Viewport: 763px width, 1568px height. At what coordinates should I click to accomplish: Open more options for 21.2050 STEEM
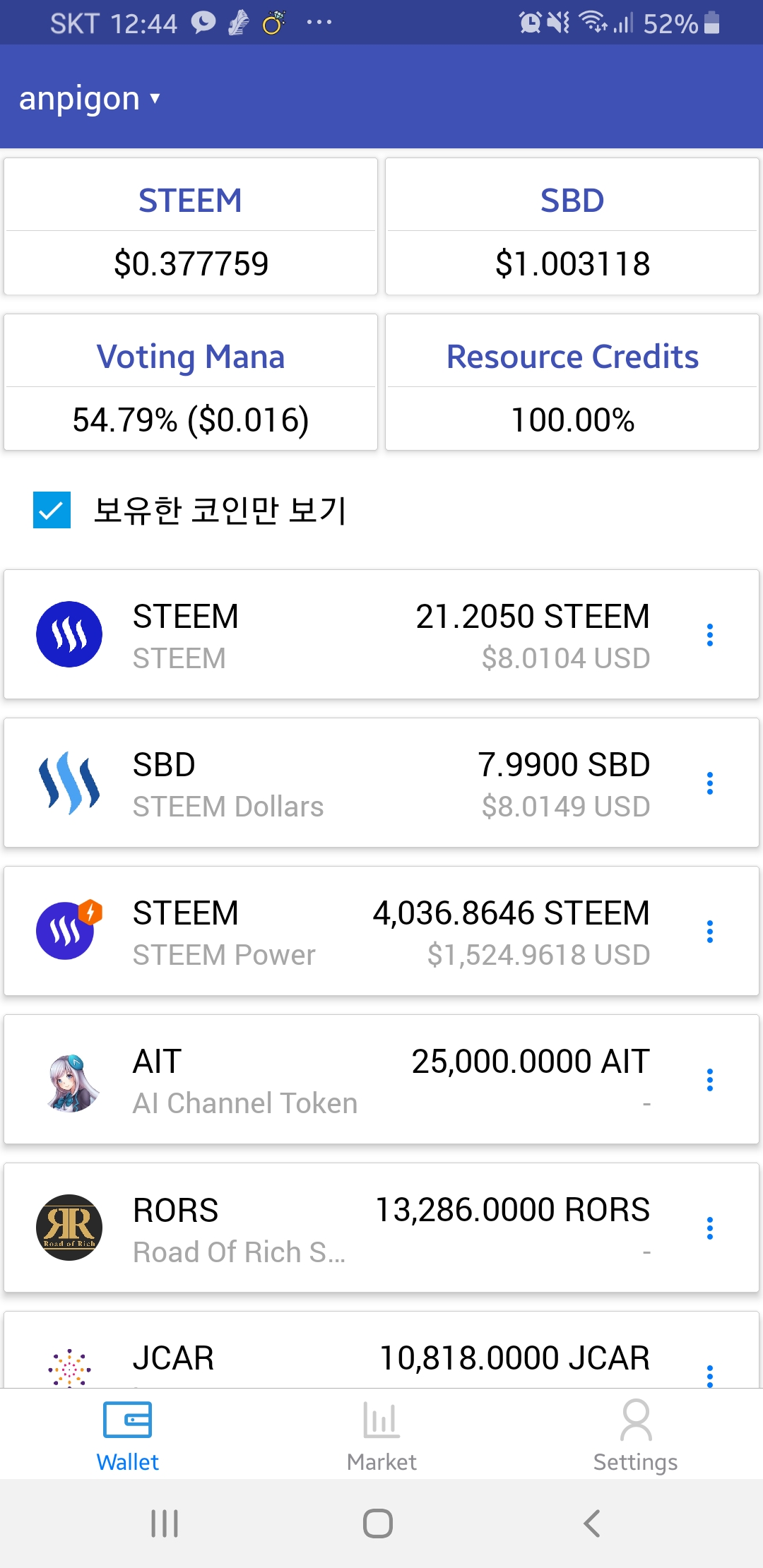coord(709,635)
